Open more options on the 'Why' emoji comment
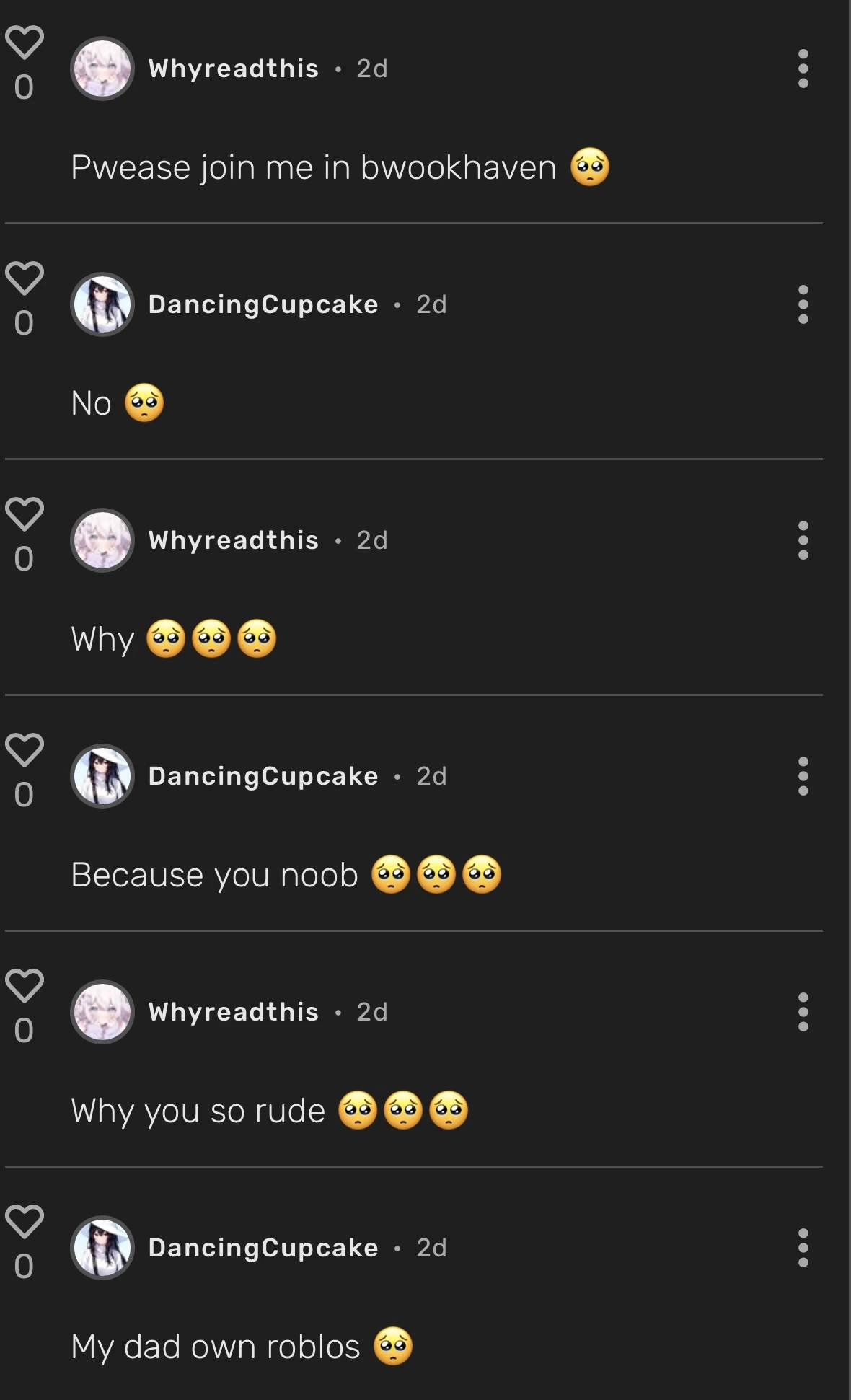The height and width of the screenshot is (1400, 851). pos(803,540)
